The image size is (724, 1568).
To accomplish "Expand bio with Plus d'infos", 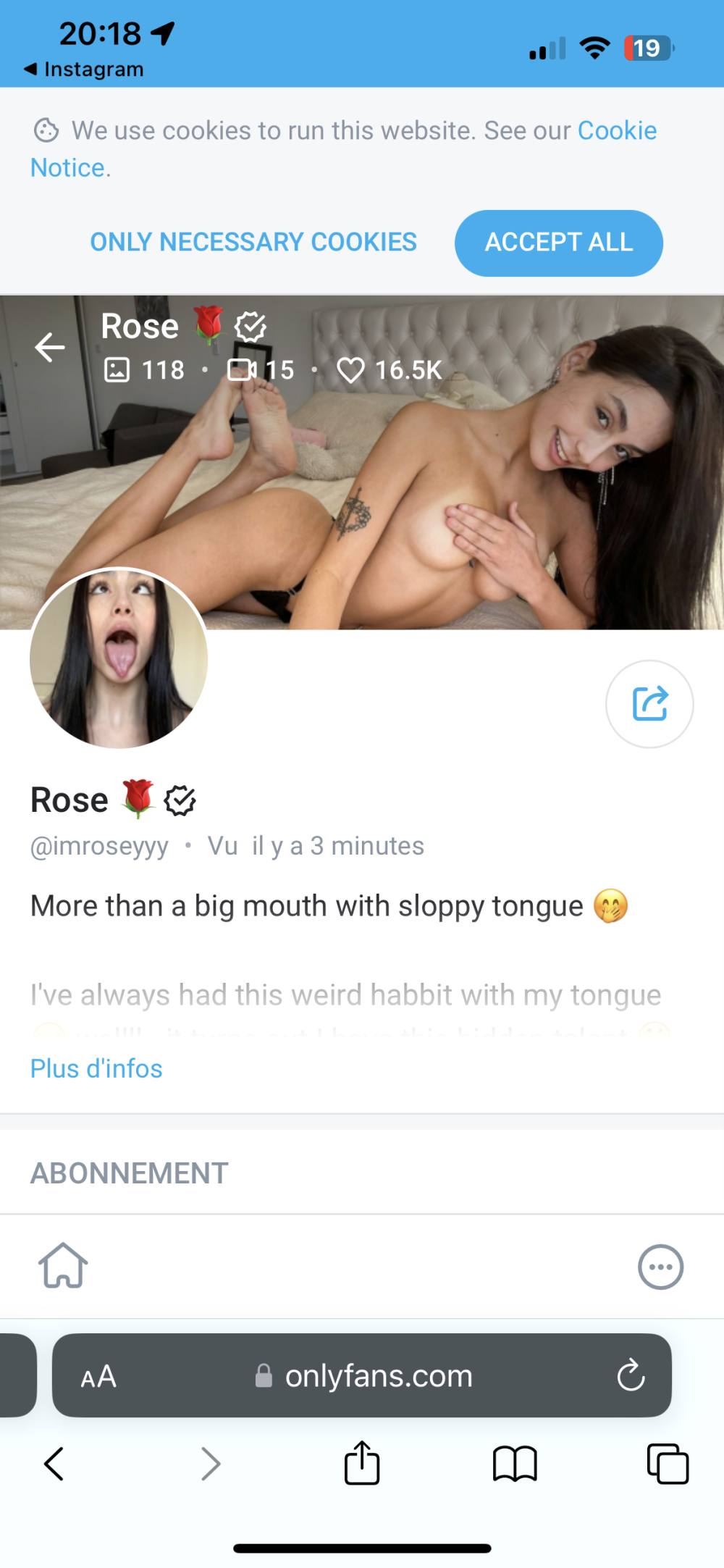I will 96,1068.
